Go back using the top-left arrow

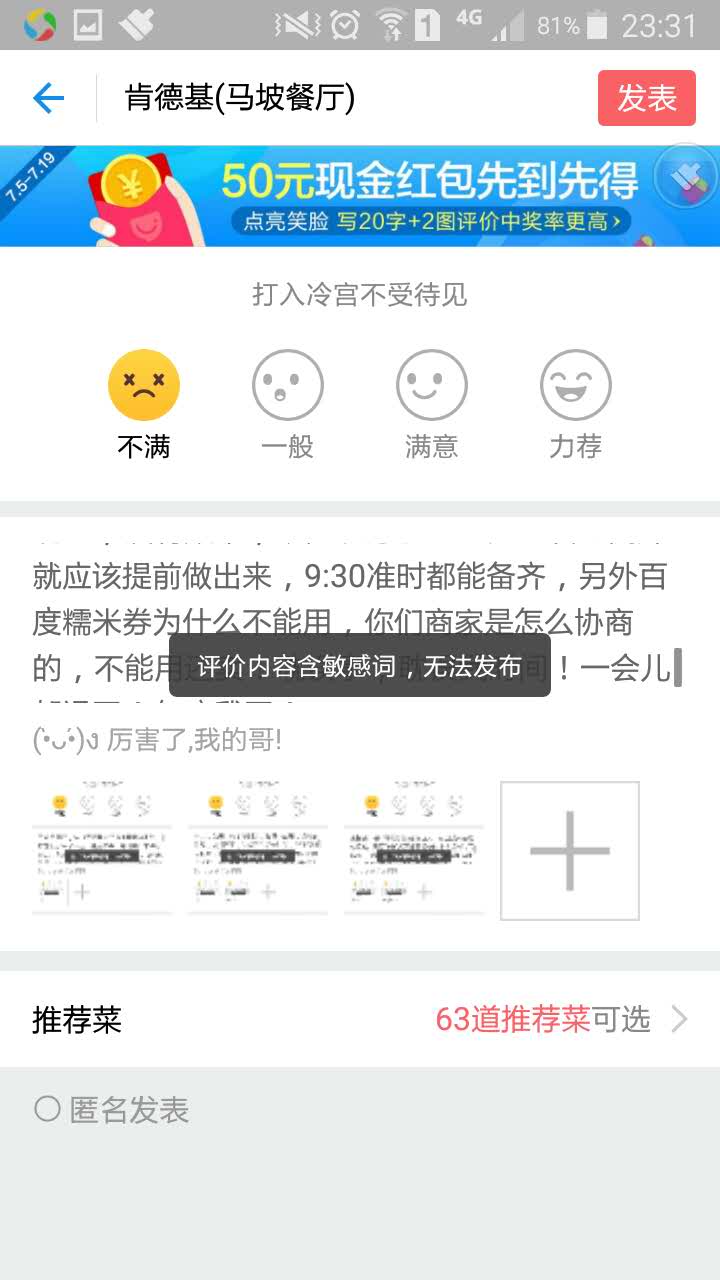click(x=48, y=98)
